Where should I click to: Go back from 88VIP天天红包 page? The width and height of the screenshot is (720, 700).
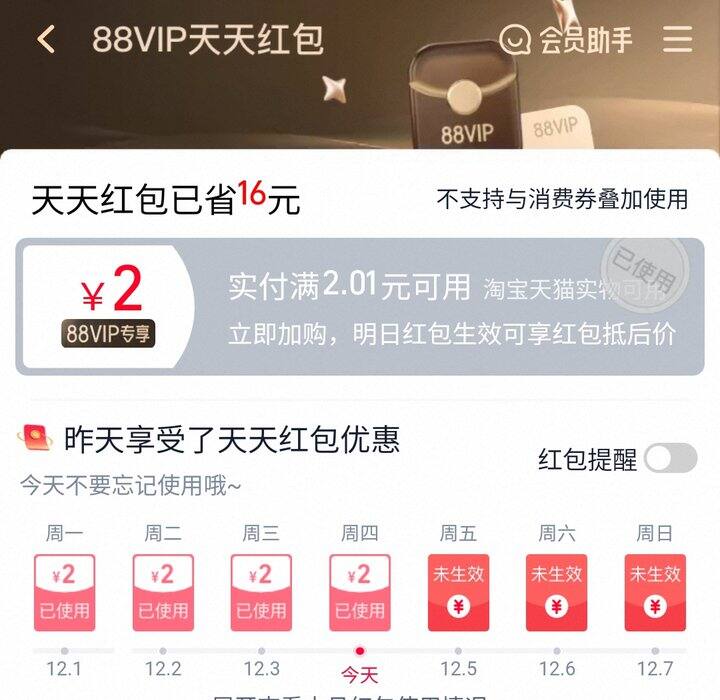pyautogui.click(x=46, y=39)
